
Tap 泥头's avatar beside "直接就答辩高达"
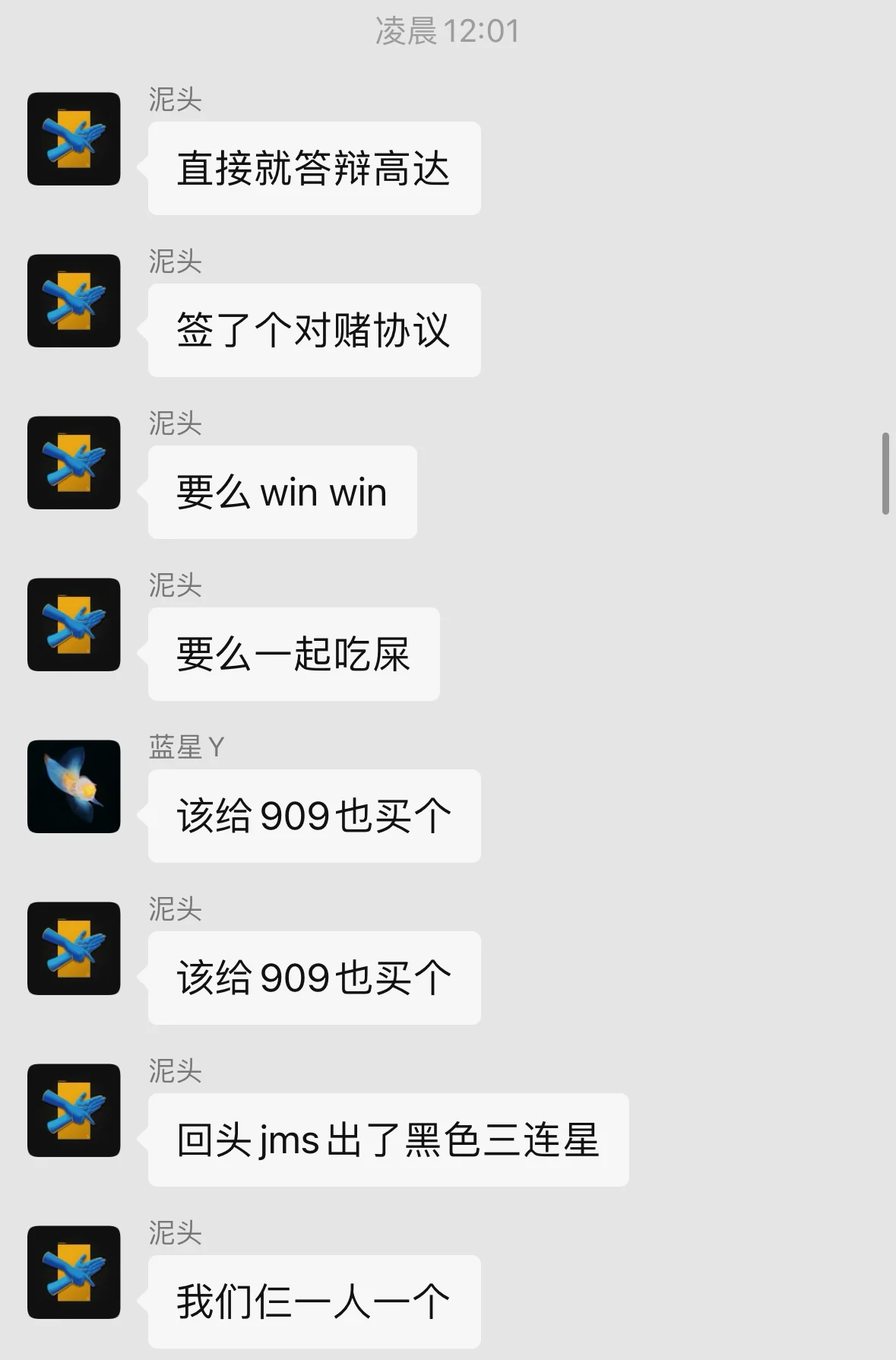[74, 138]
